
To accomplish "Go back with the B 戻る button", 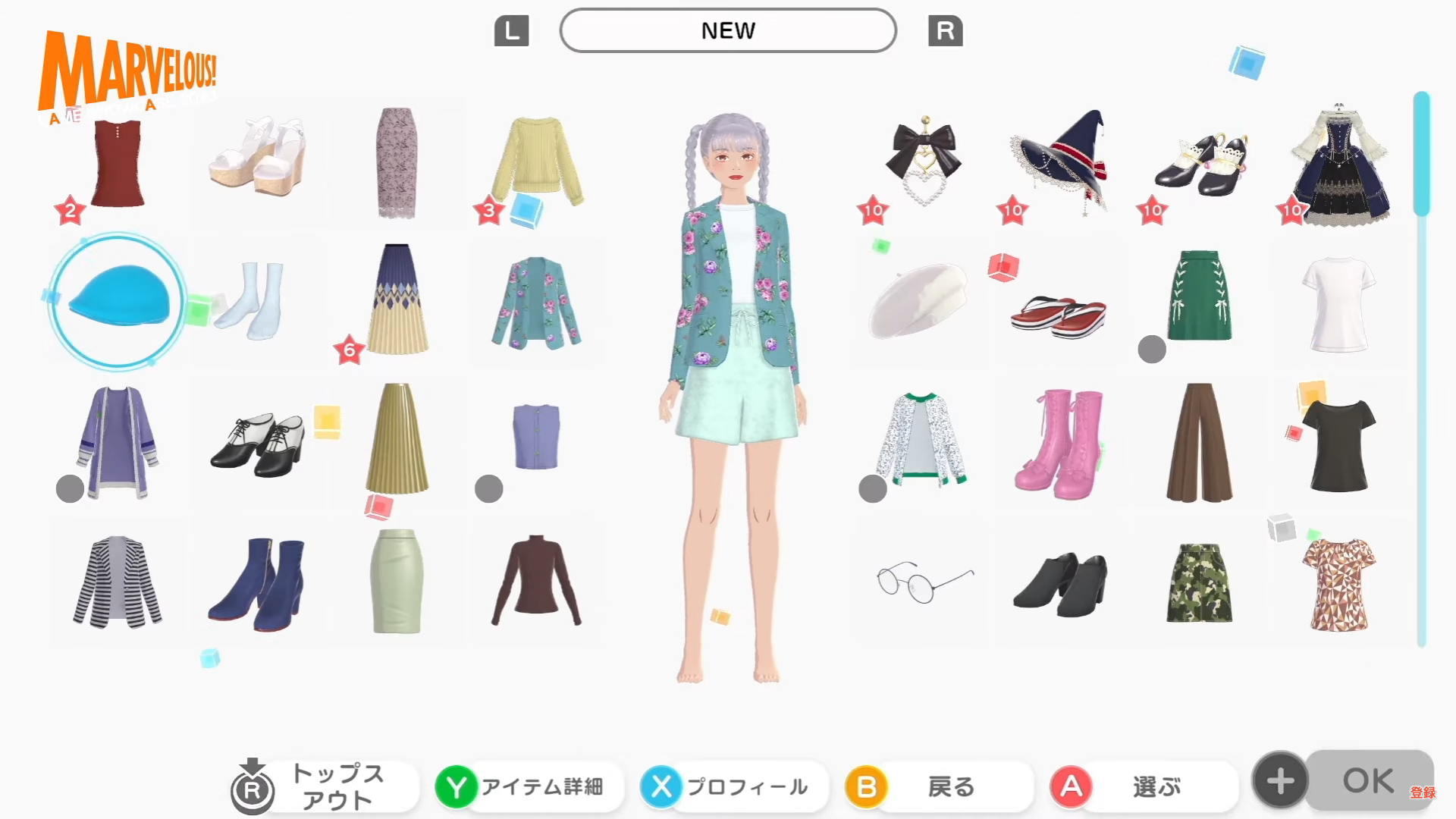I will coord(940,786).
